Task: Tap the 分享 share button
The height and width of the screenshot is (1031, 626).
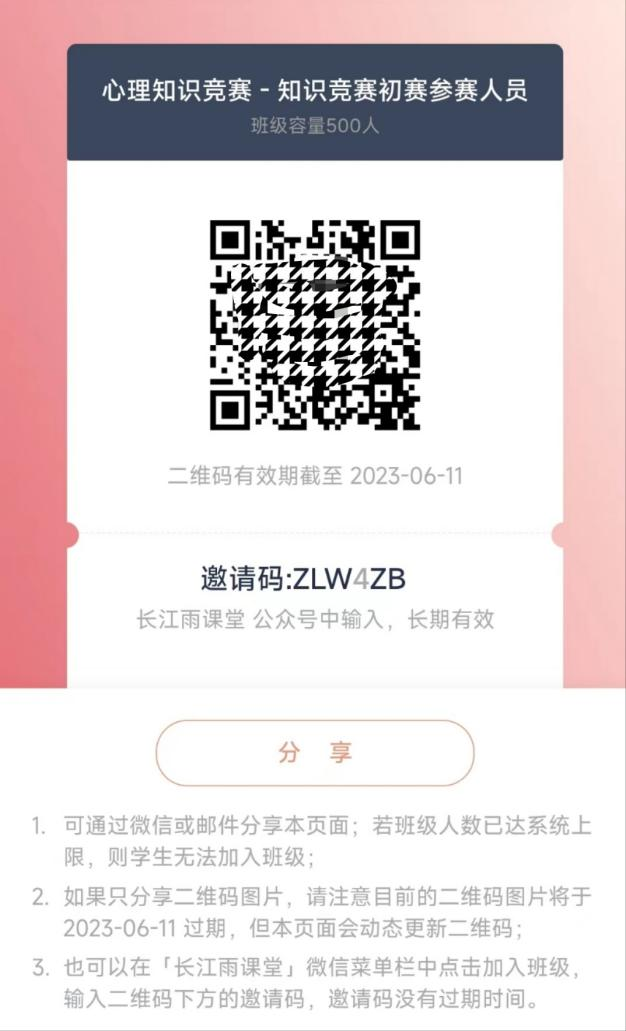Action: click(x=314, y=753)
